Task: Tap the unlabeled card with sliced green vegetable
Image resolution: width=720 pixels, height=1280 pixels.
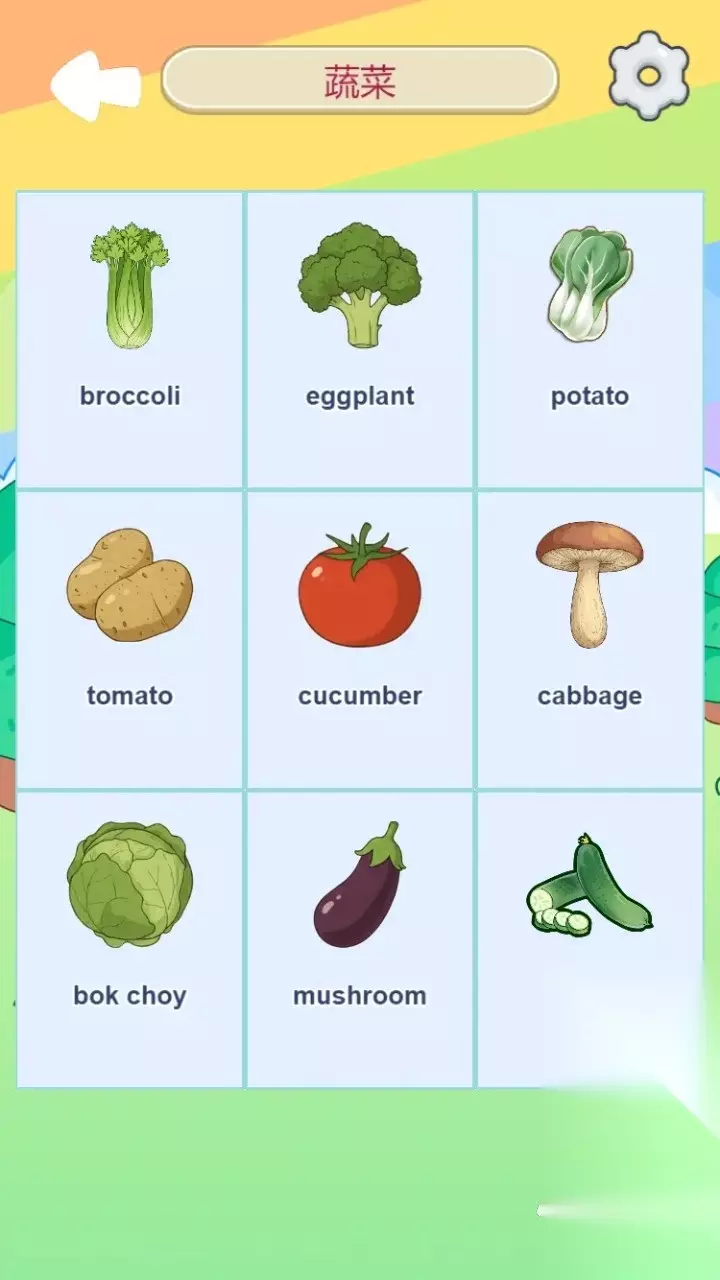Action: [590, 939]
